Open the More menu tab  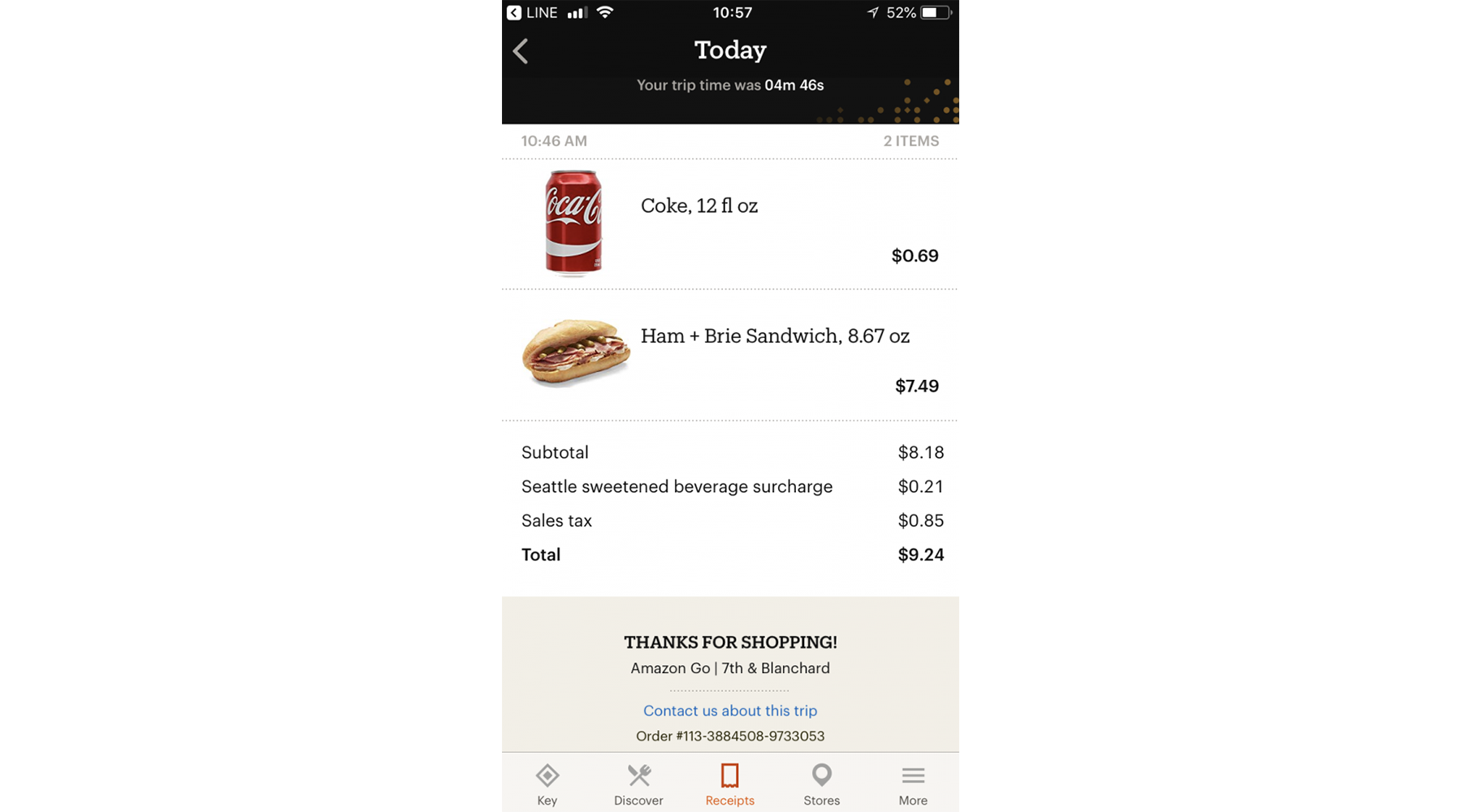coord(912,784)
